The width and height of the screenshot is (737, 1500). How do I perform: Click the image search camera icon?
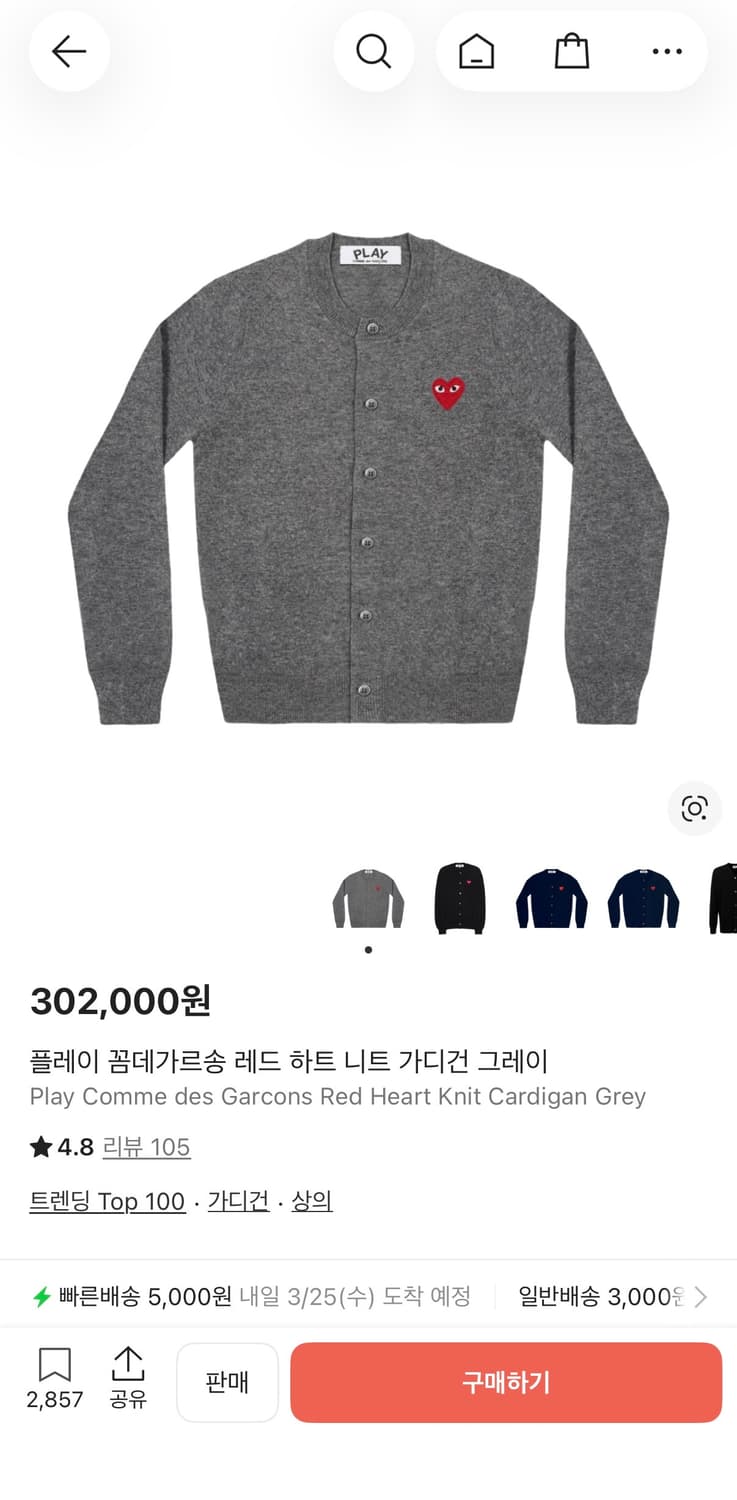tap(694, 809)
